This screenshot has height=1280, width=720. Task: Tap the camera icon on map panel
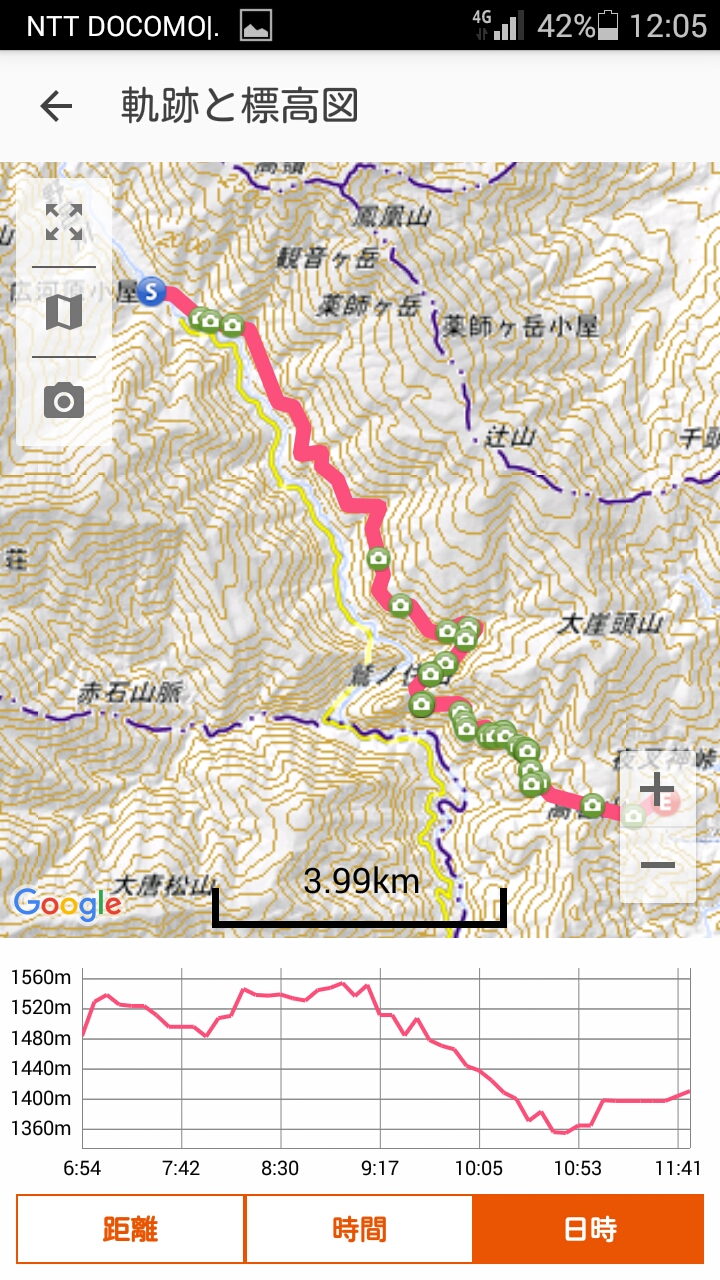point(64,401)
